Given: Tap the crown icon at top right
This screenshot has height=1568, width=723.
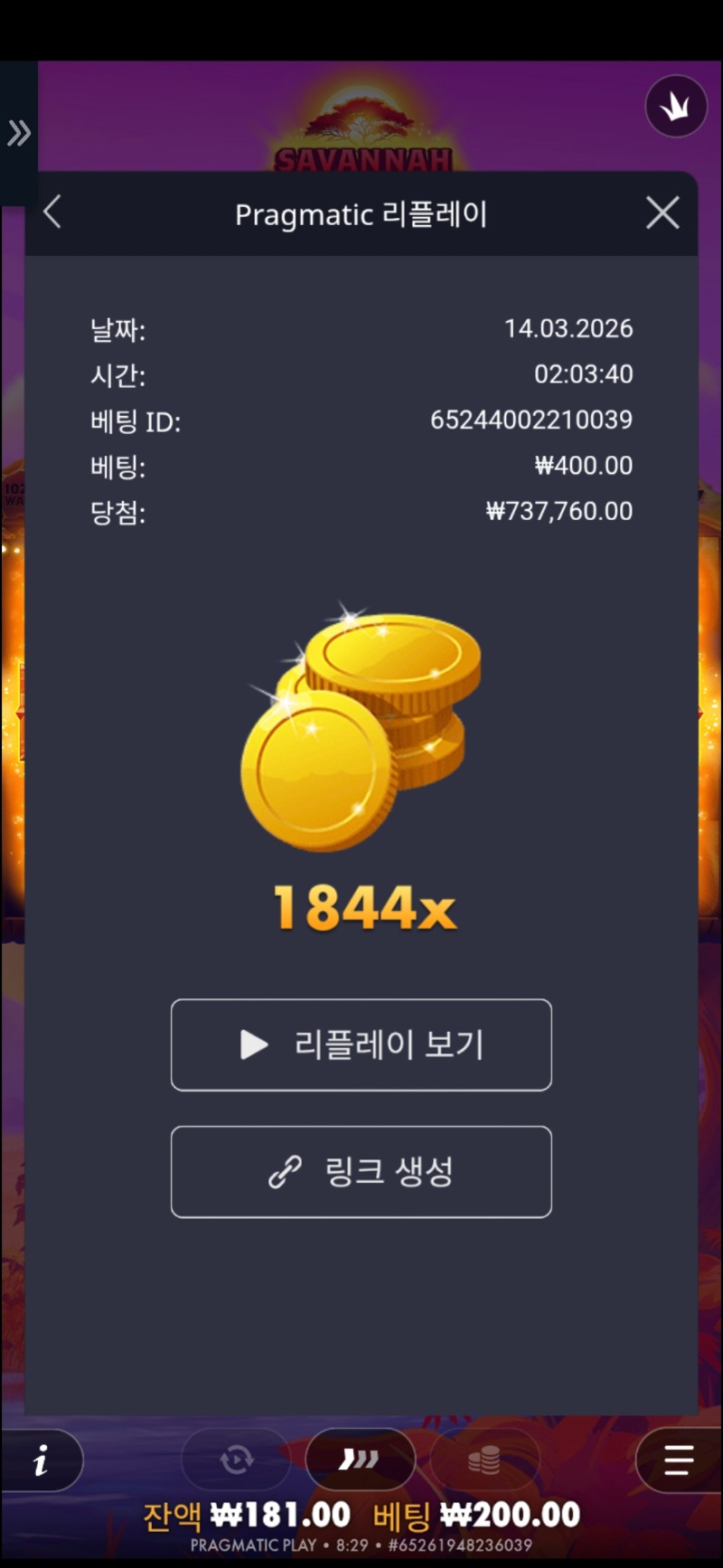Looking at the screenshot, I should [675, 107].
